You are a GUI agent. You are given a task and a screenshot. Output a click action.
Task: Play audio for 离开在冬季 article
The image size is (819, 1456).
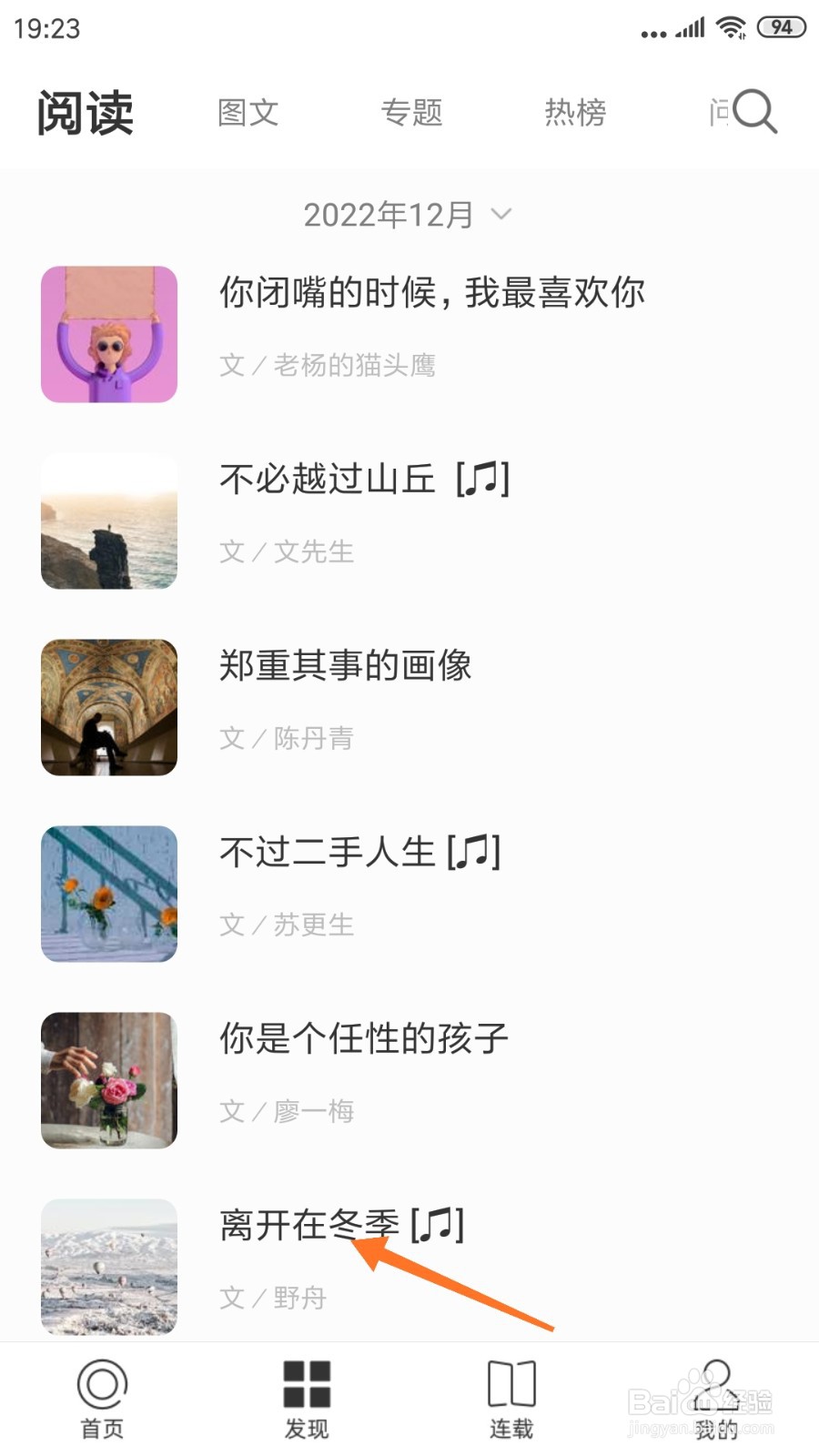[x=437, y=1225]
